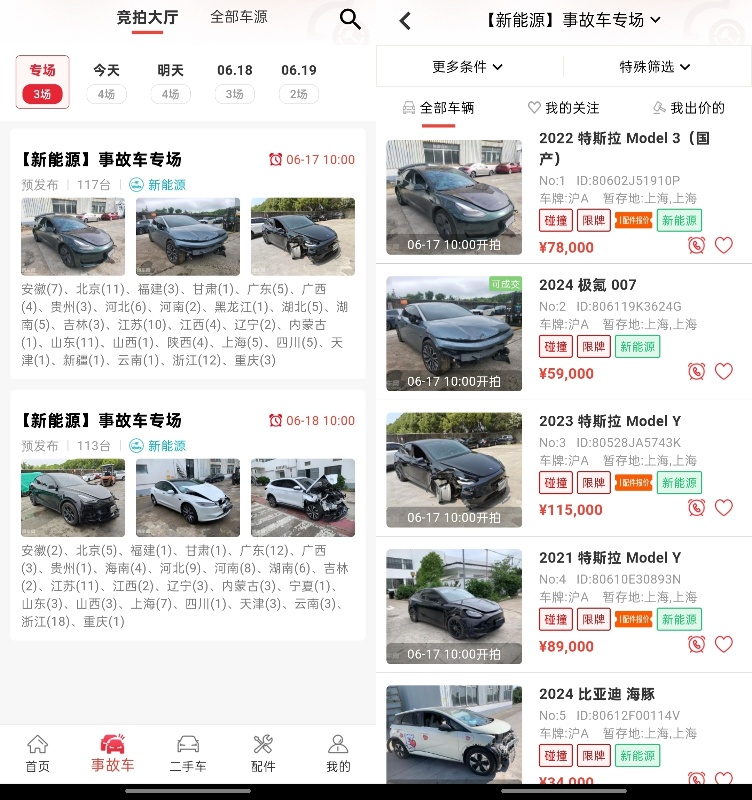The image size is (752, 800).
Task: Switch to the 二手车 tab
Action: click(187, 754)
